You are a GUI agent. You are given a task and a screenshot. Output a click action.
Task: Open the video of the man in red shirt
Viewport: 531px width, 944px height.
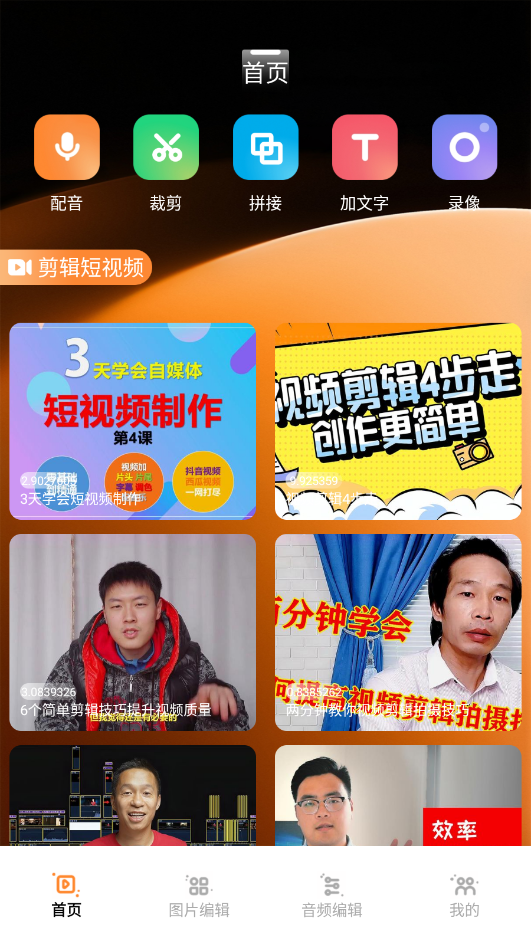coord(132,795)
